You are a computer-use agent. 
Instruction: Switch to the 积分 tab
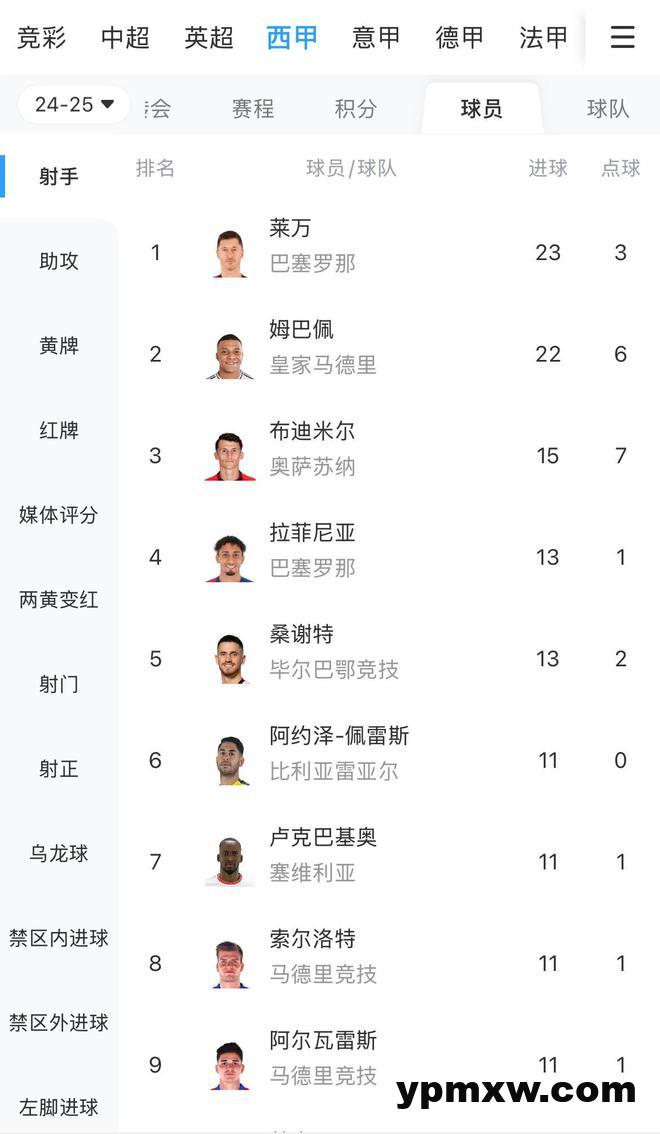pos(356,108)
